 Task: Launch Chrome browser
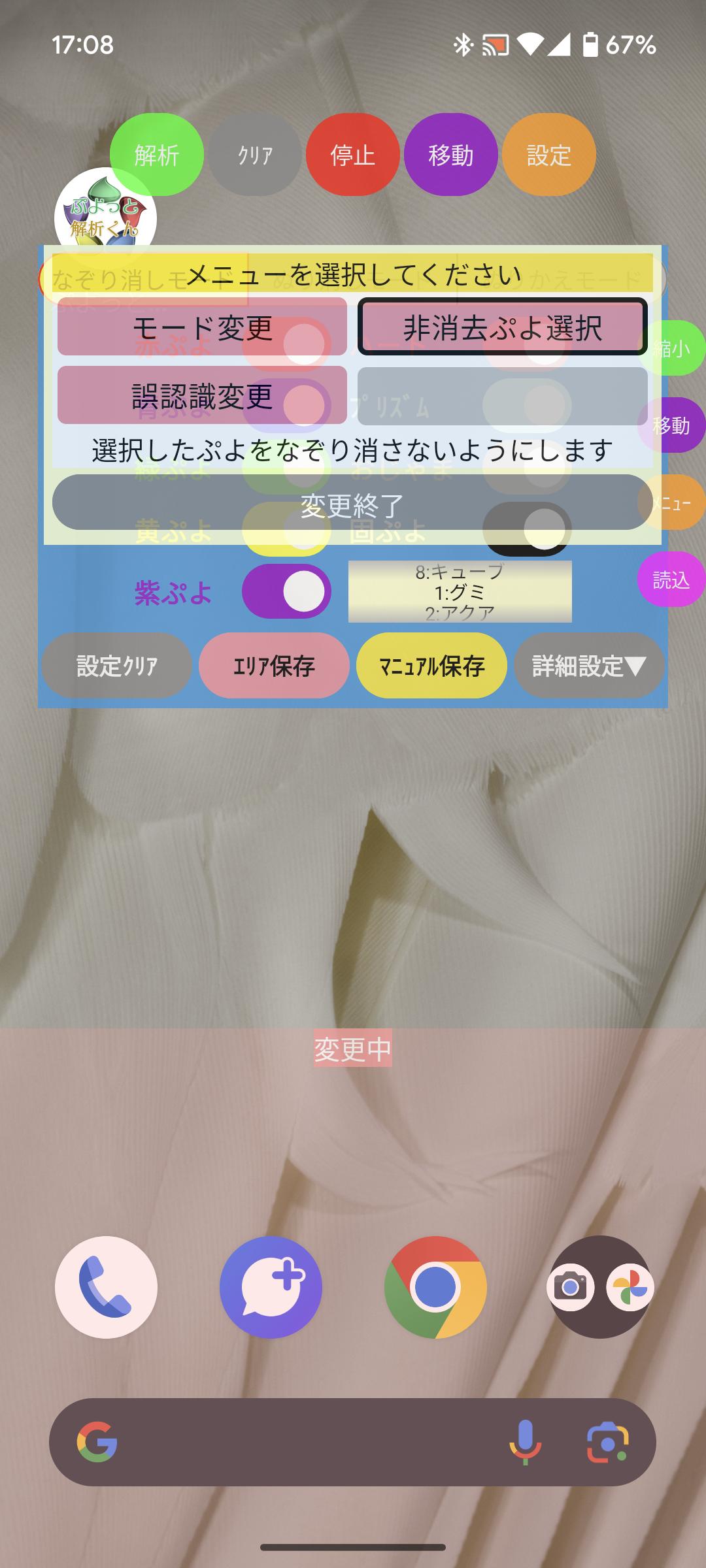435,1287
